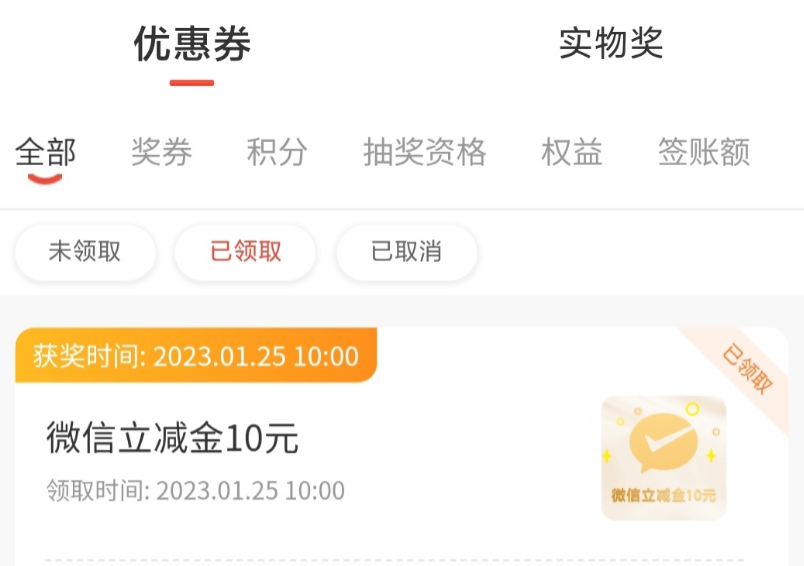The image size is (804, 566).
Task: Select the 全部 category tab
Action: [46, 153]
